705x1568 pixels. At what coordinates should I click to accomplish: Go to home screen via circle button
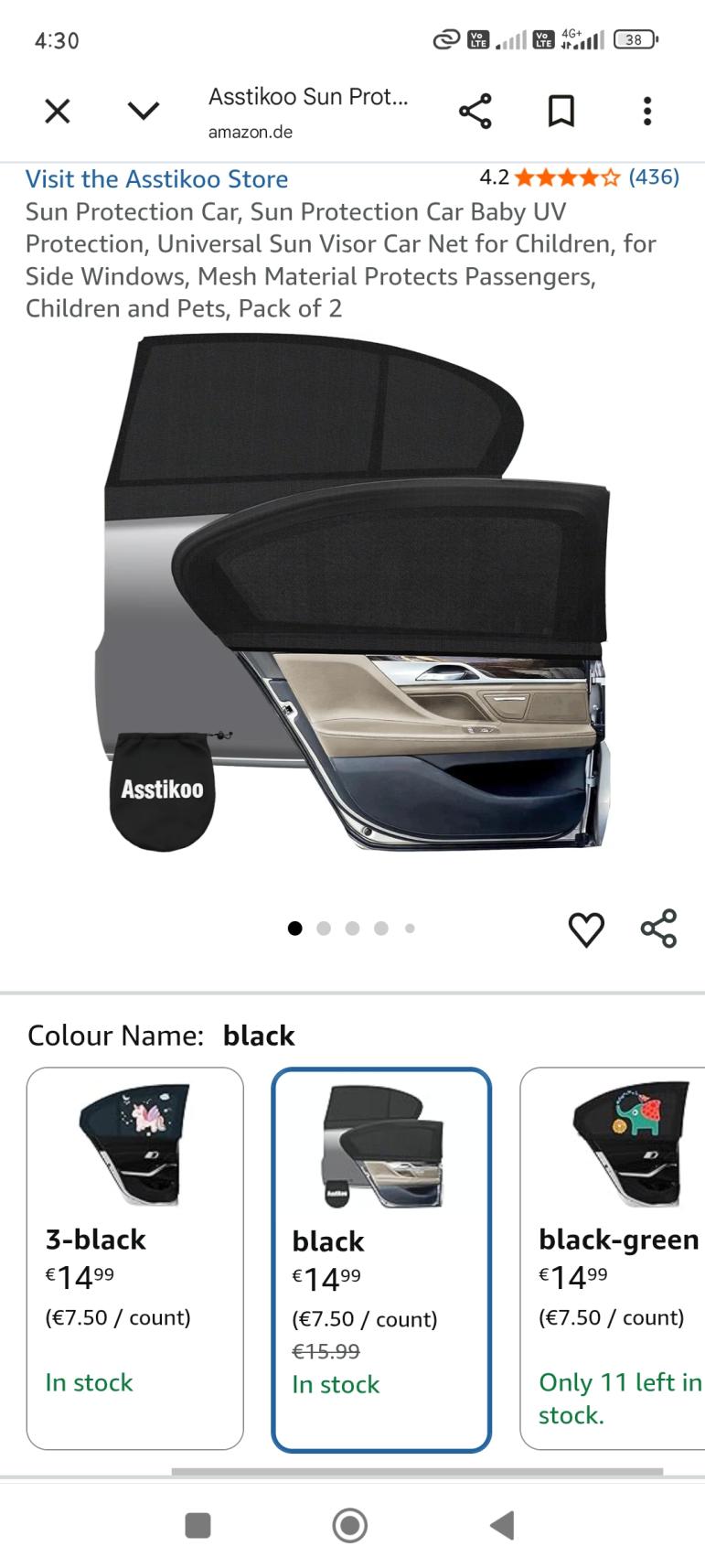click(x=350, y=1525)
